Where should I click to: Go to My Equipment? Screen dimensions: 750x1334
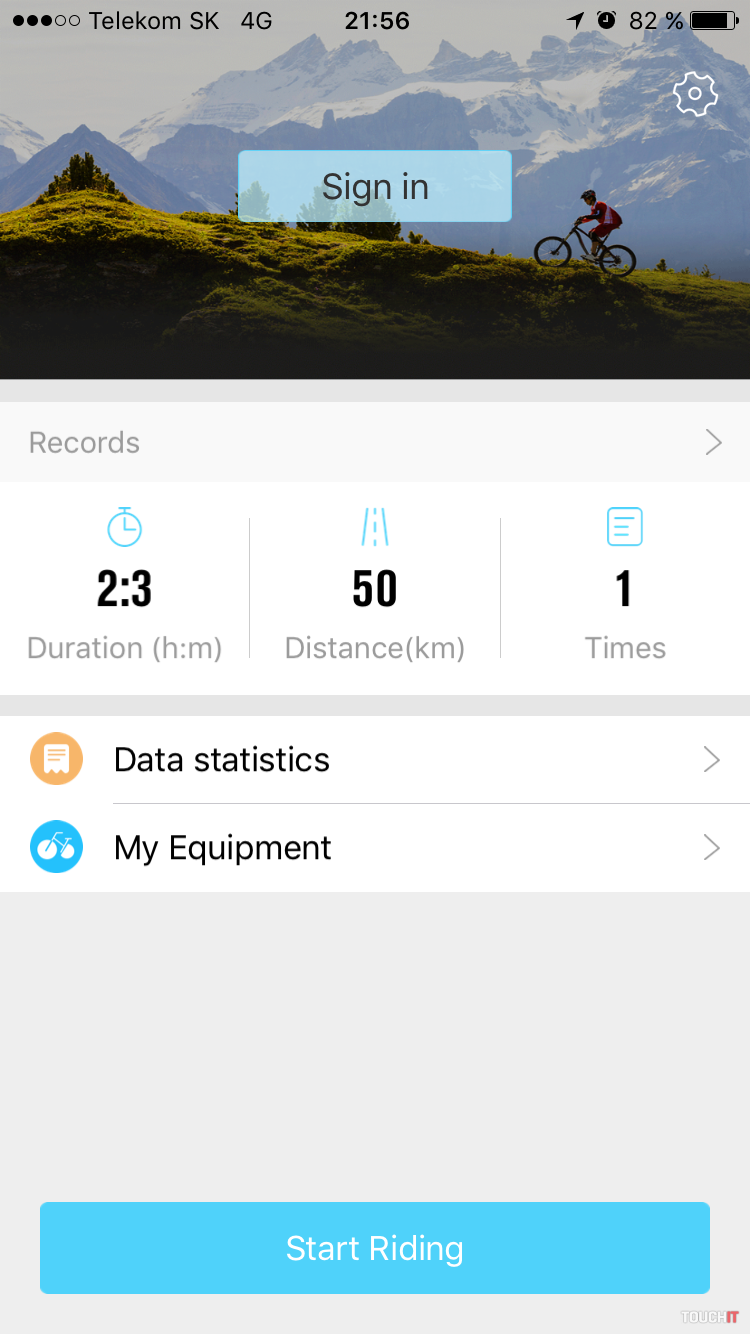[375, 848]
